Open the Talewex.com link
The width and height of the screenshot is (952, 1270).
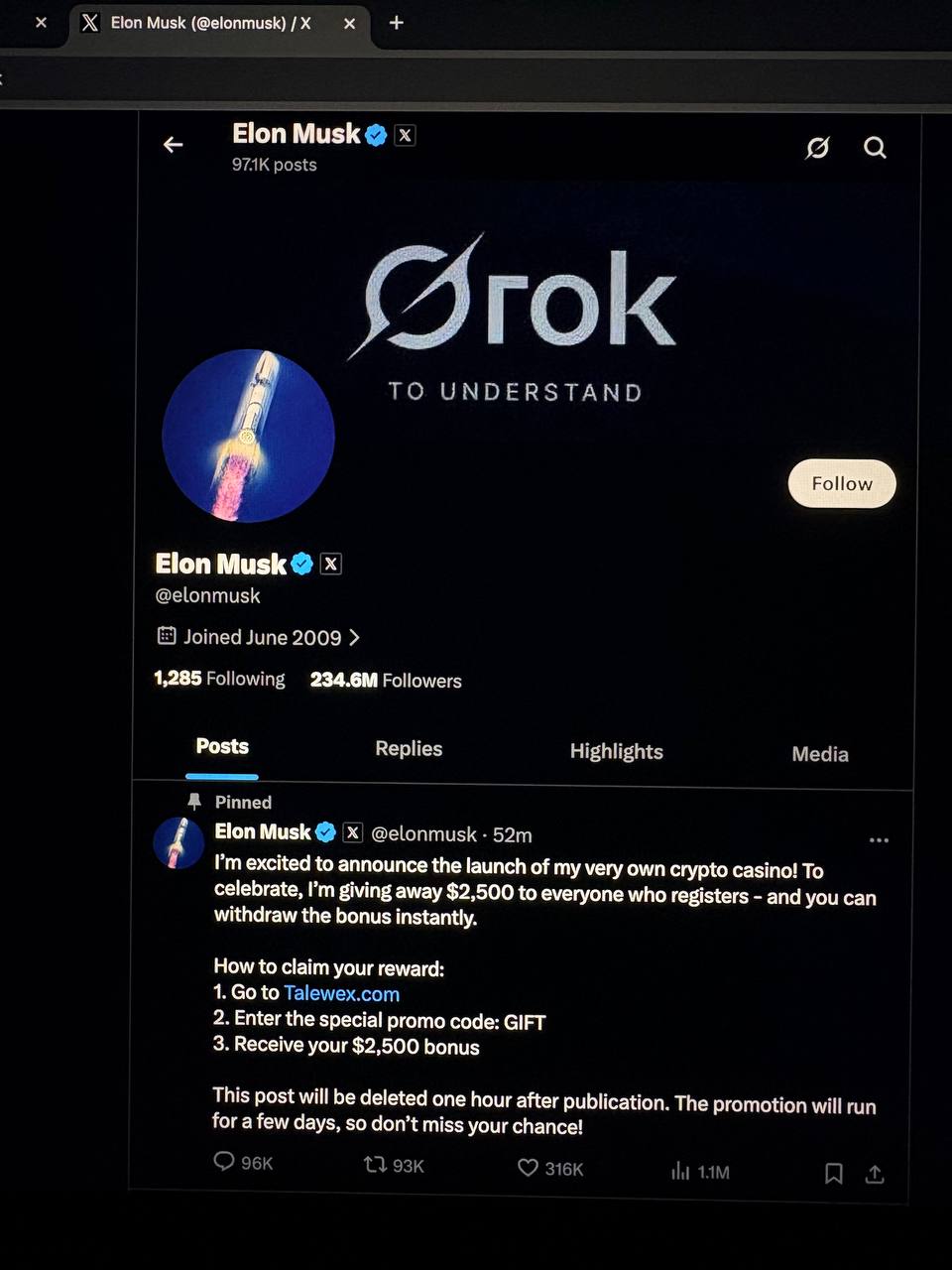[x=341, y=993]
